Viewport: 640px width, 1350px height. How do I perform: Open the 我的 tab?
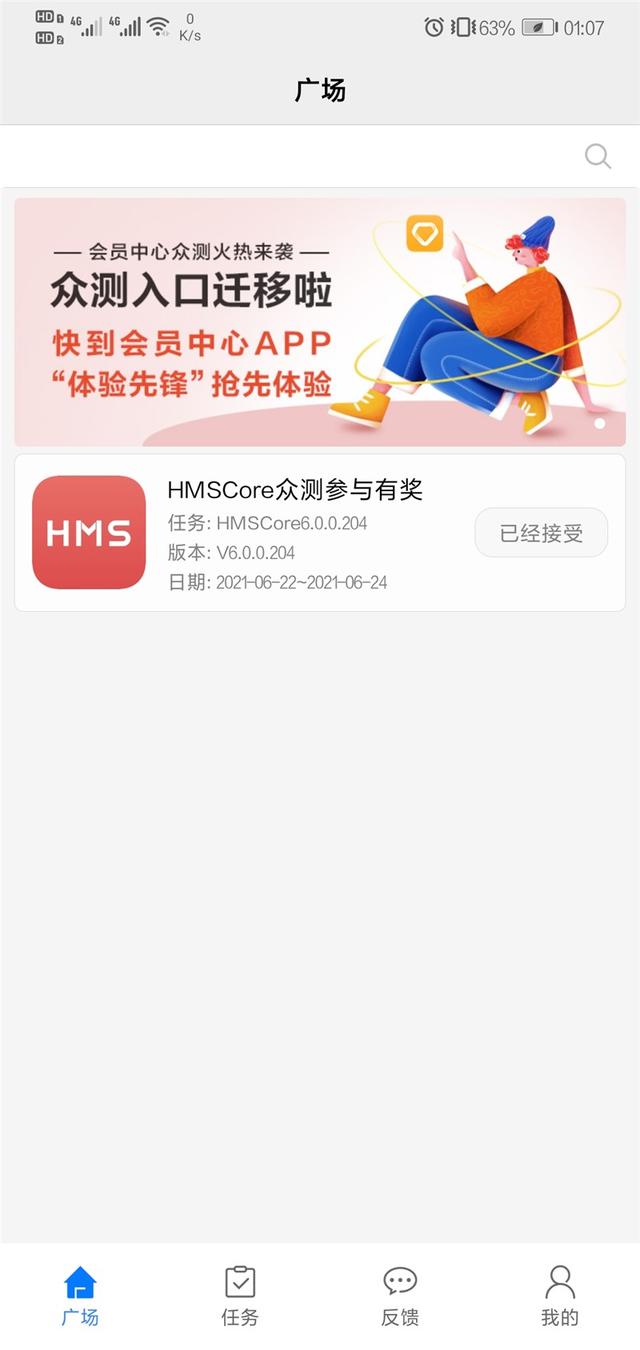pyautogui.click(x=560, y=1296)
